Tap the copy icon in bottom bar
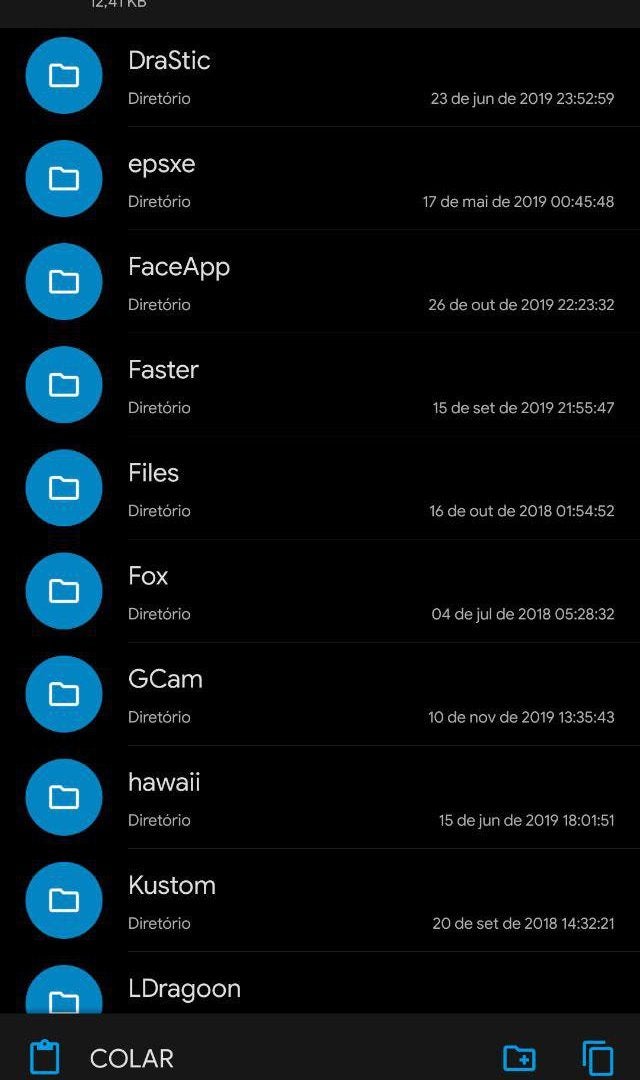 click(x=598, y=1057)
